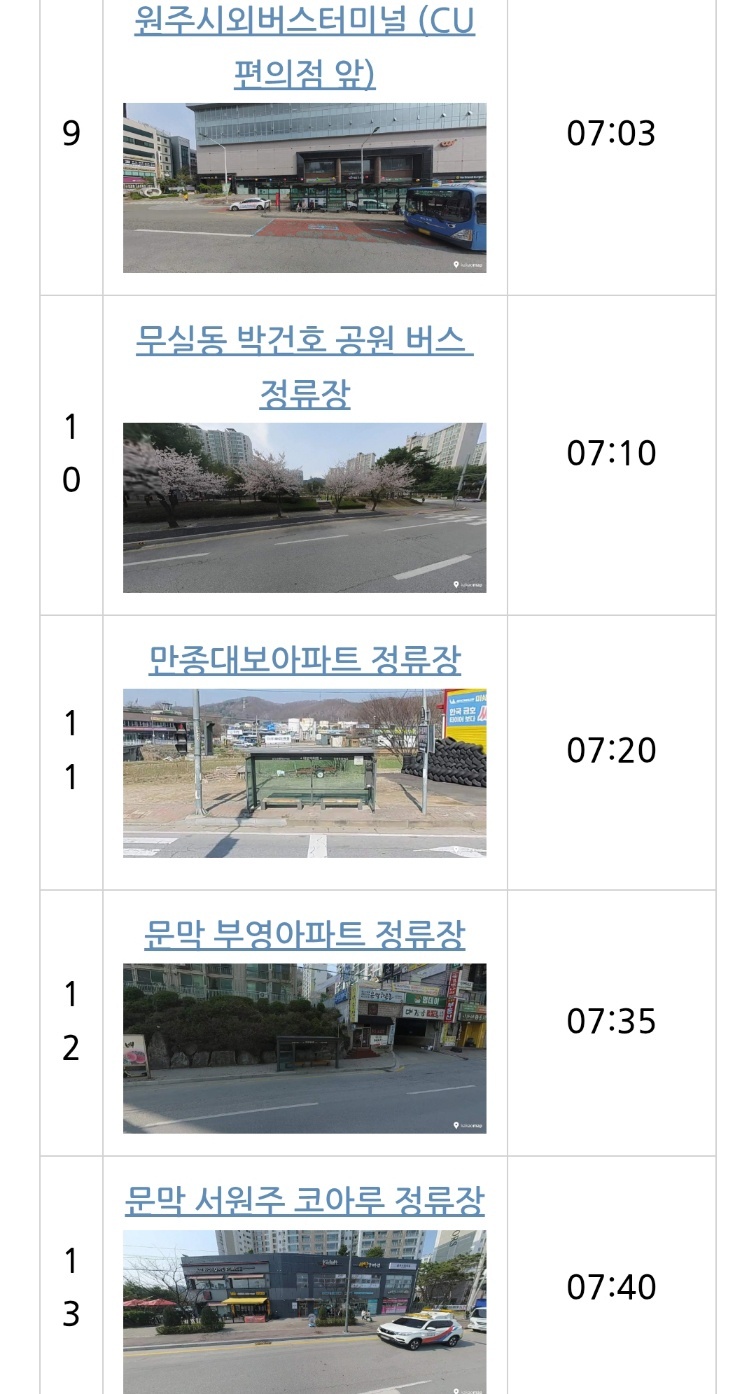The height and width of the screenshot is (1394, 756).
Task: View the 만종대보아파트 stop photo
Action: pos(305,773)
